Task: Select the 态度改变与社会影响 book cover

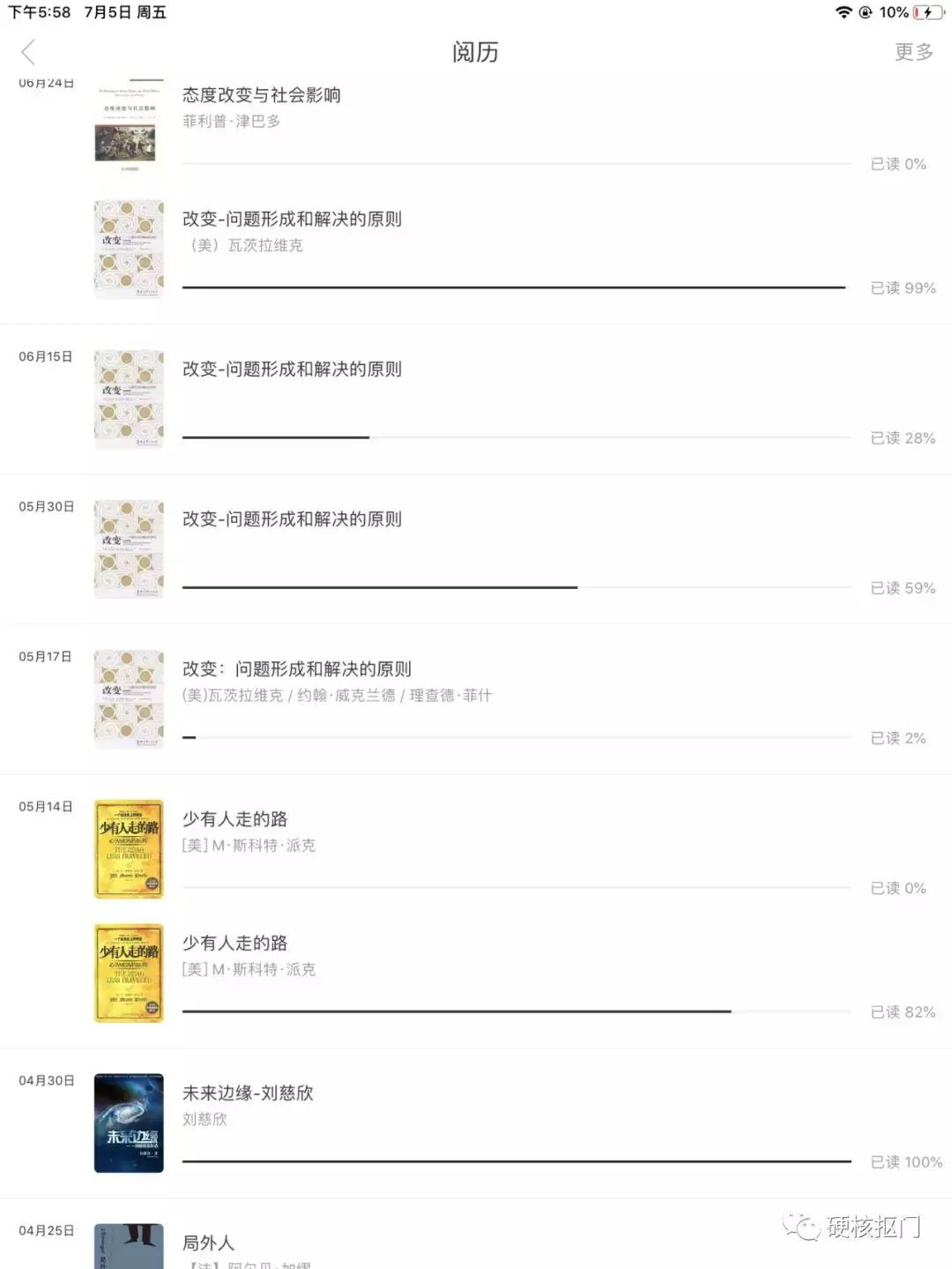Action: (128, 128)
